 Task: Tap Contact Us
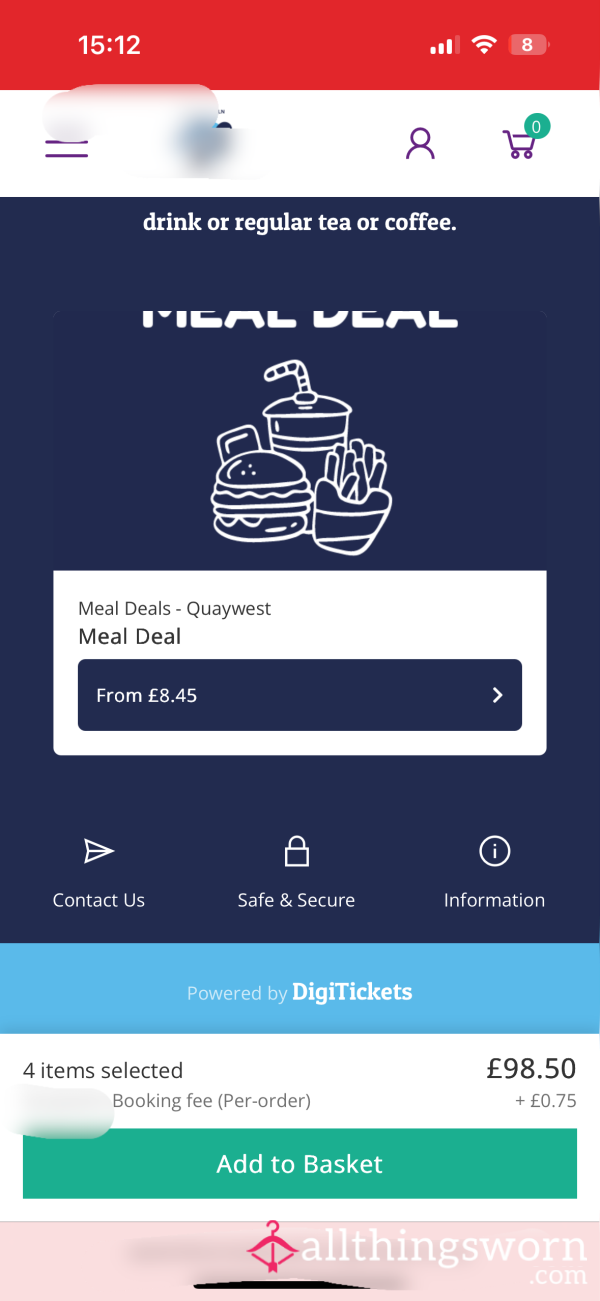pyautogui.click(x=98, y=874)
